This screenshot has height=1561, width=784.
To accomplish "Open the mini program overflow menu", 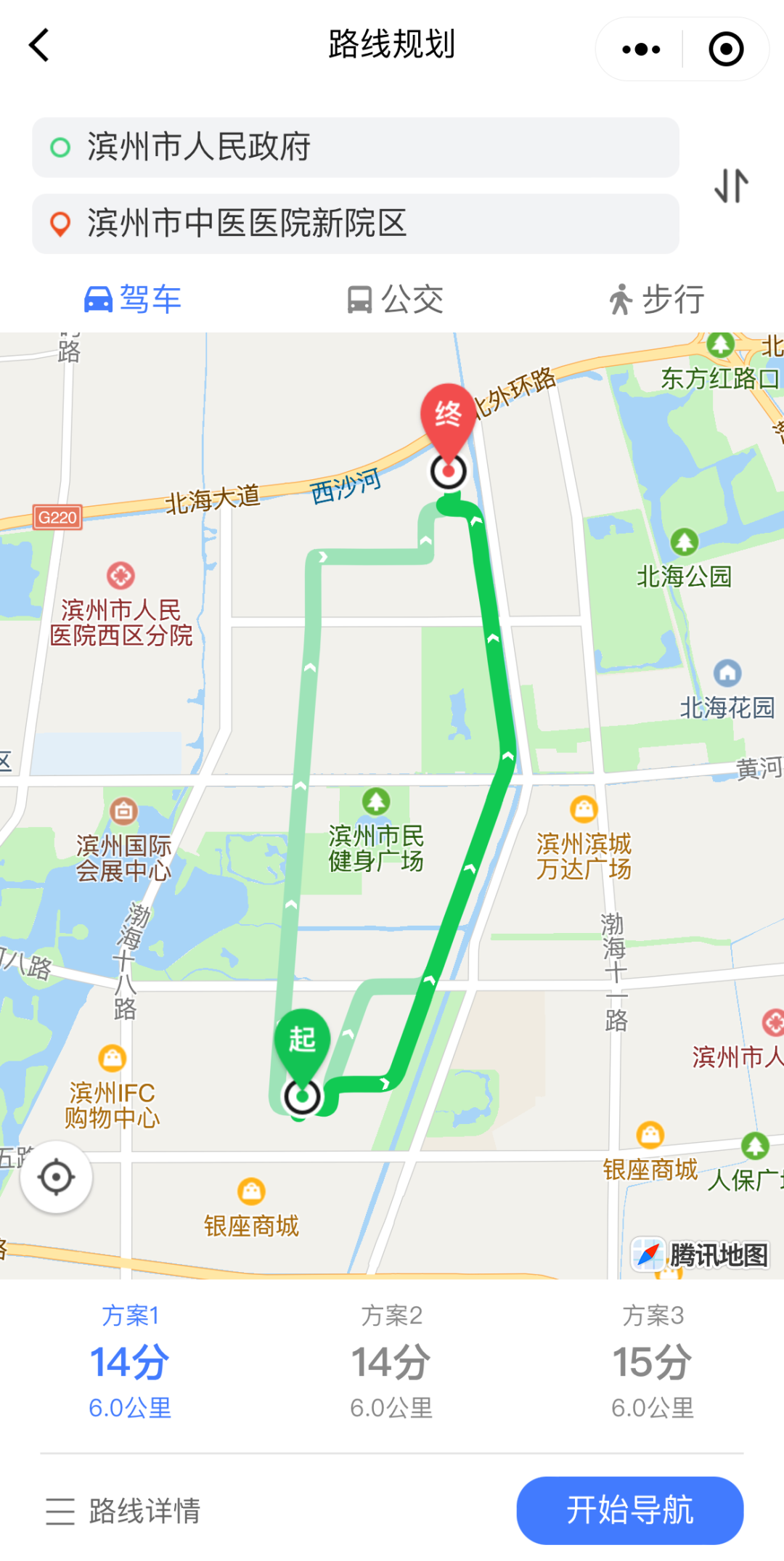I will (x=641, y=49).
